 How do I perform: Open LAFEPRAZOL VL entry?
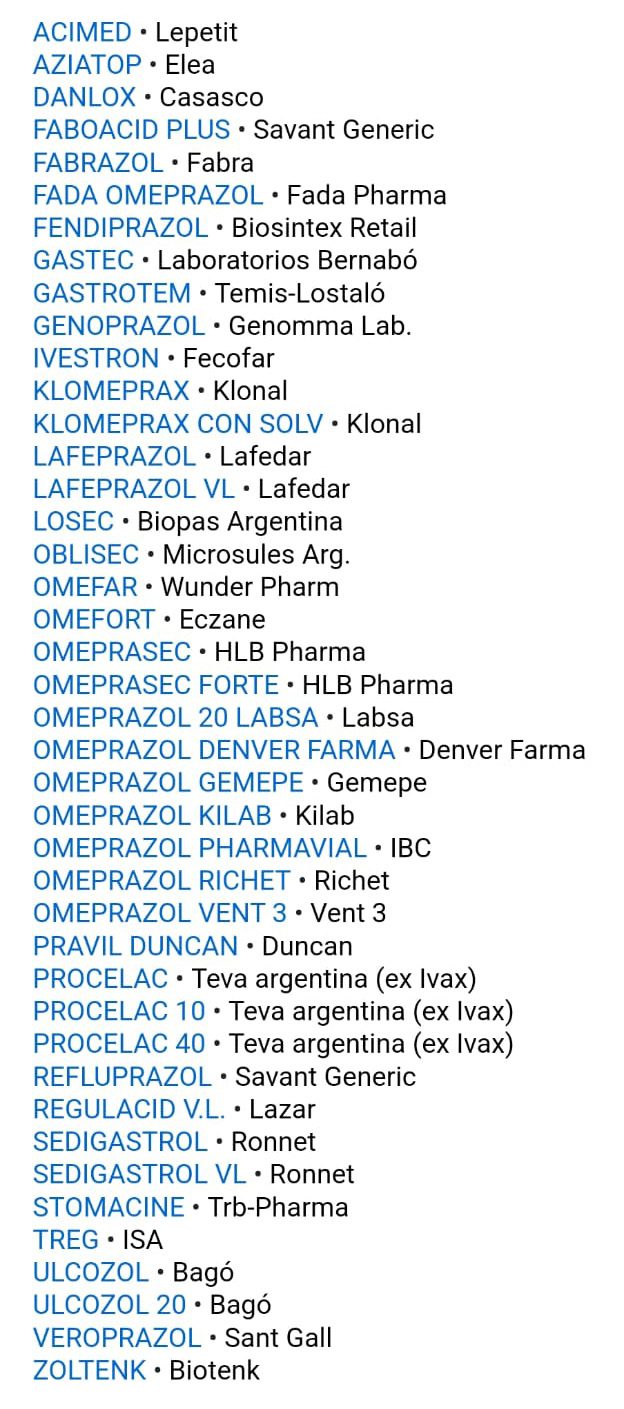pyautogui.click(x=133, y=489)
